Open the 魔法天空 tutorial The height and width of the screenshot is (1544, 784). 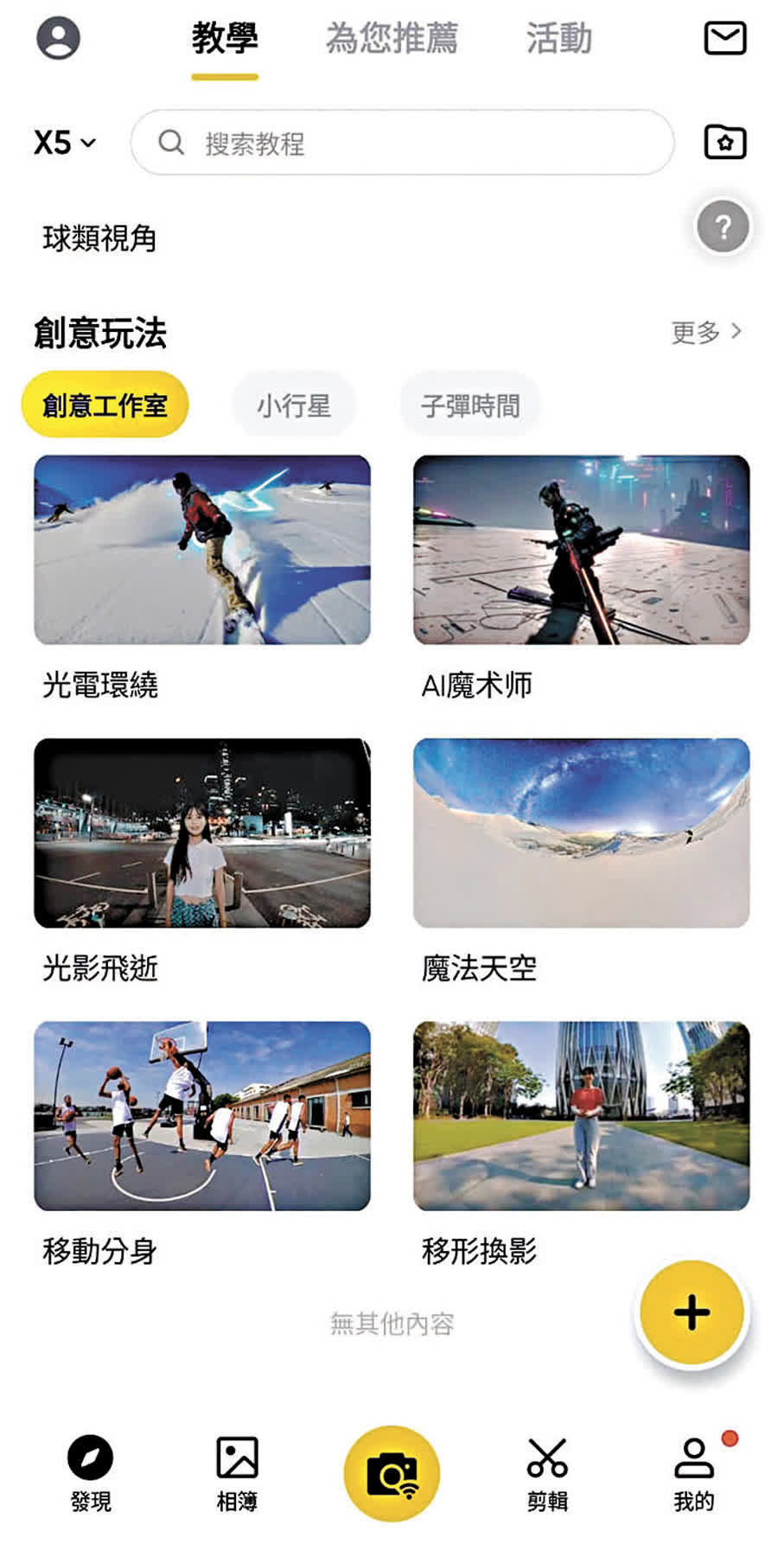581,833
